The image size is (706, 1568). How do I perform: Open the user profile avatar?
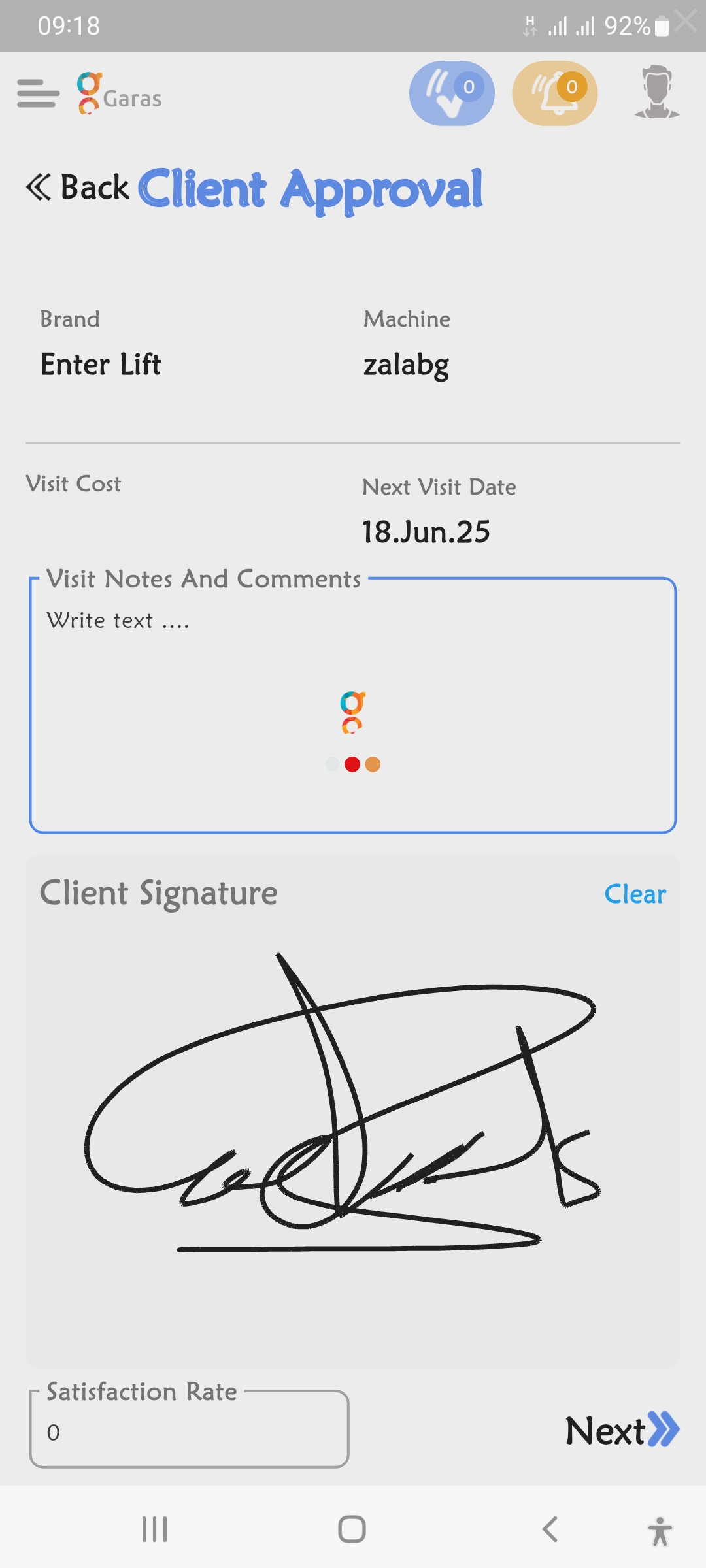(657, 92)
